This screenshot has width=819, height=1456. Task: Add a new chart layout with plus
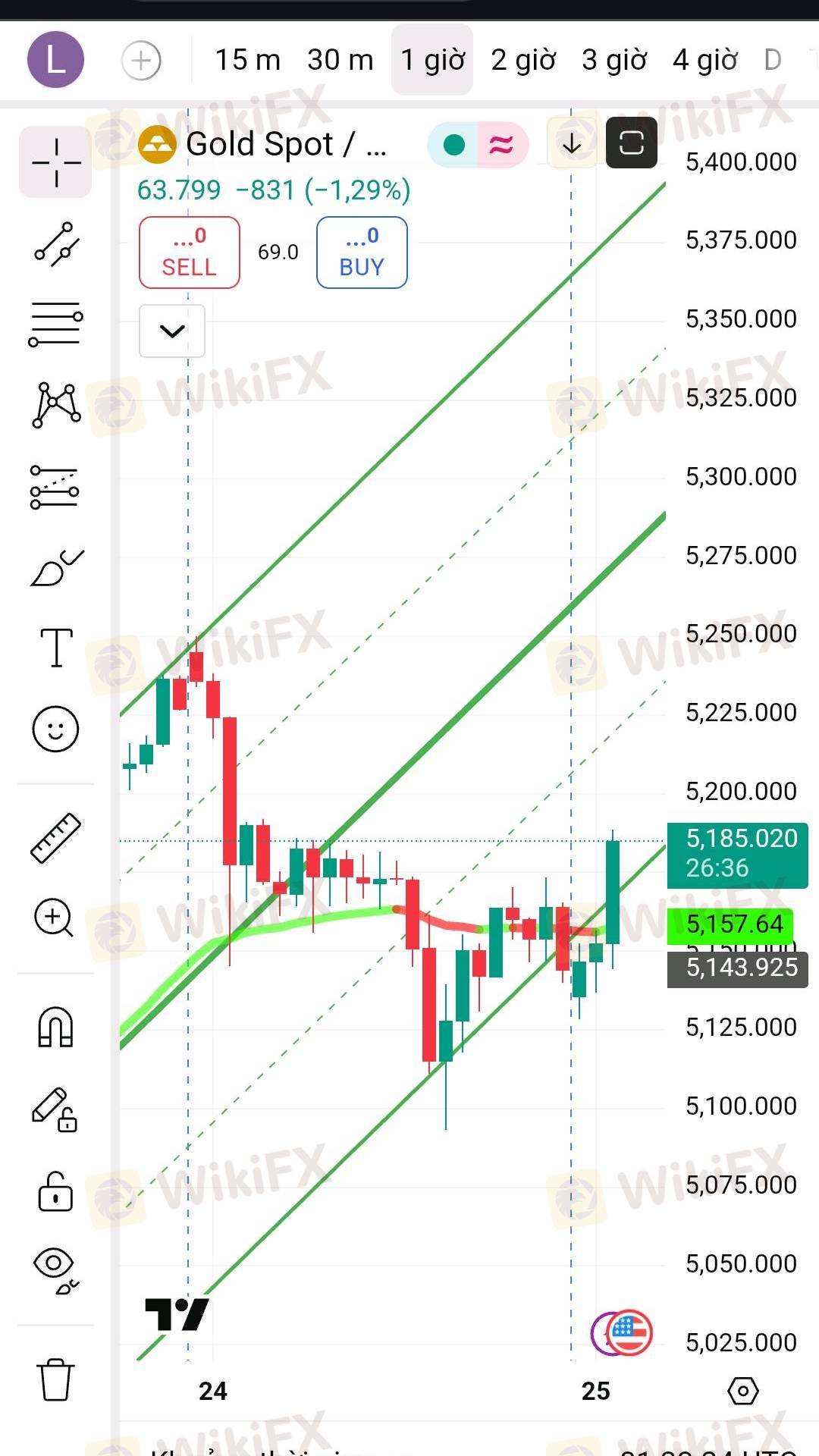click(141, 60)
